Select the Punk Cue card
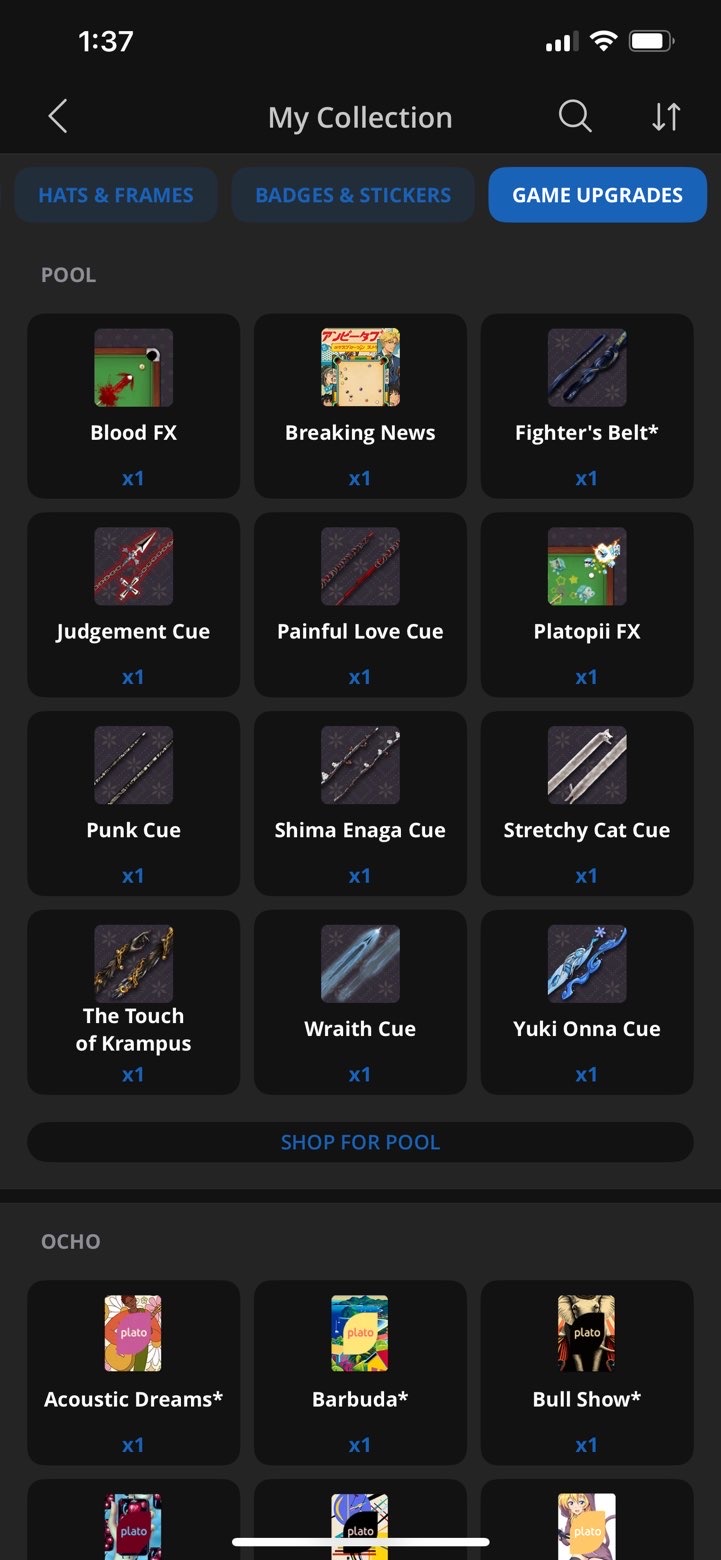This screenshot has height=1560, width=721. [133, 803]
